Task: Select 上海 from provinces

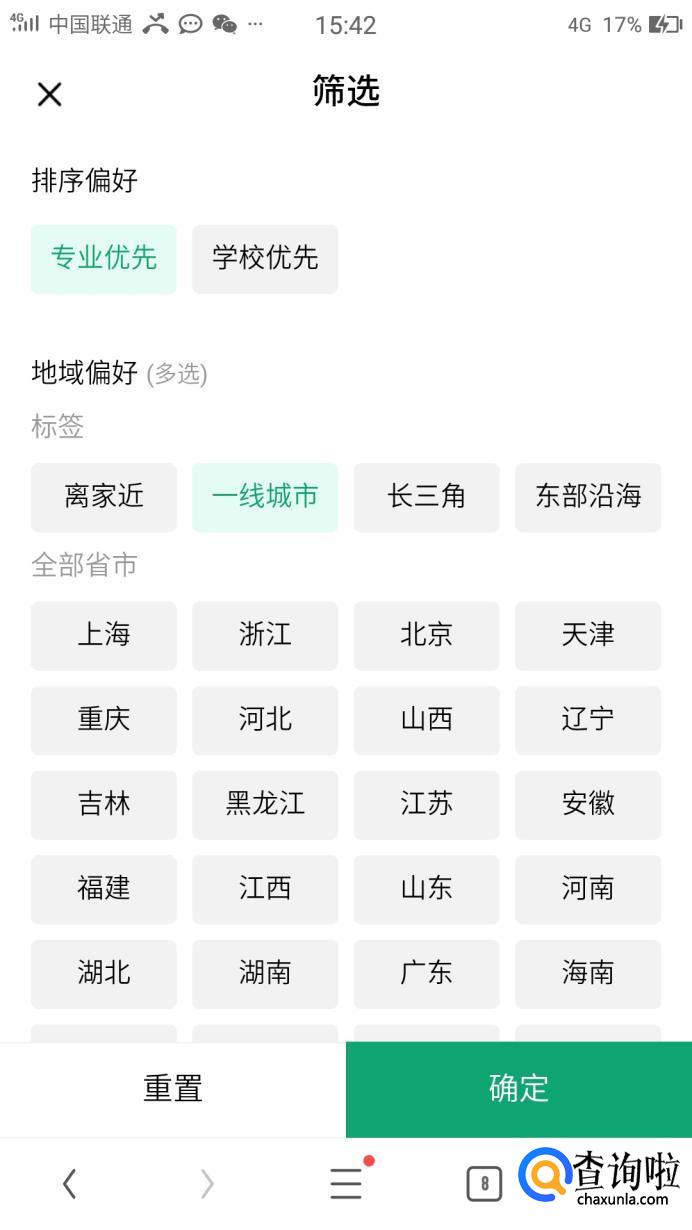Action: pyautogui.click(x=104, y=636)
